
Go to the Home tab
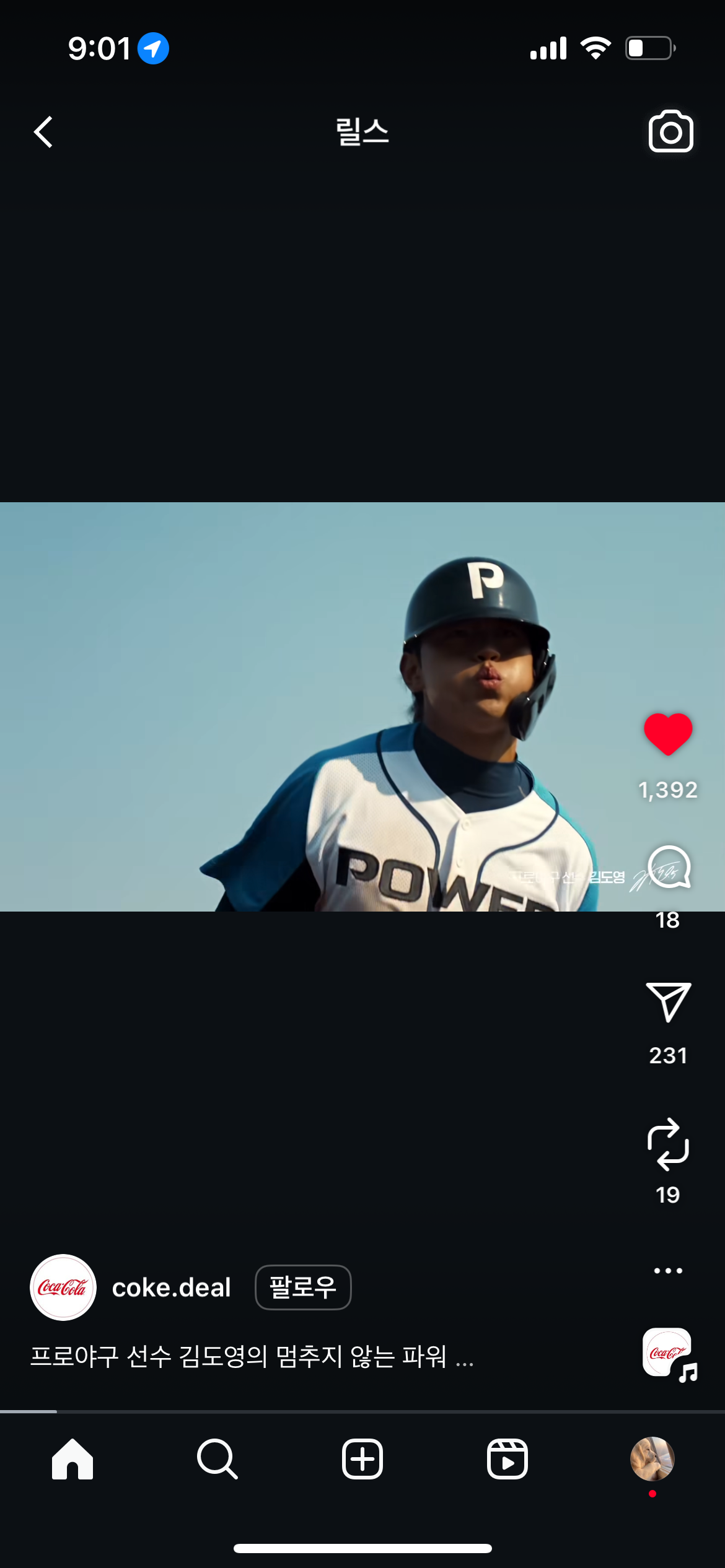pos(72,1458)
